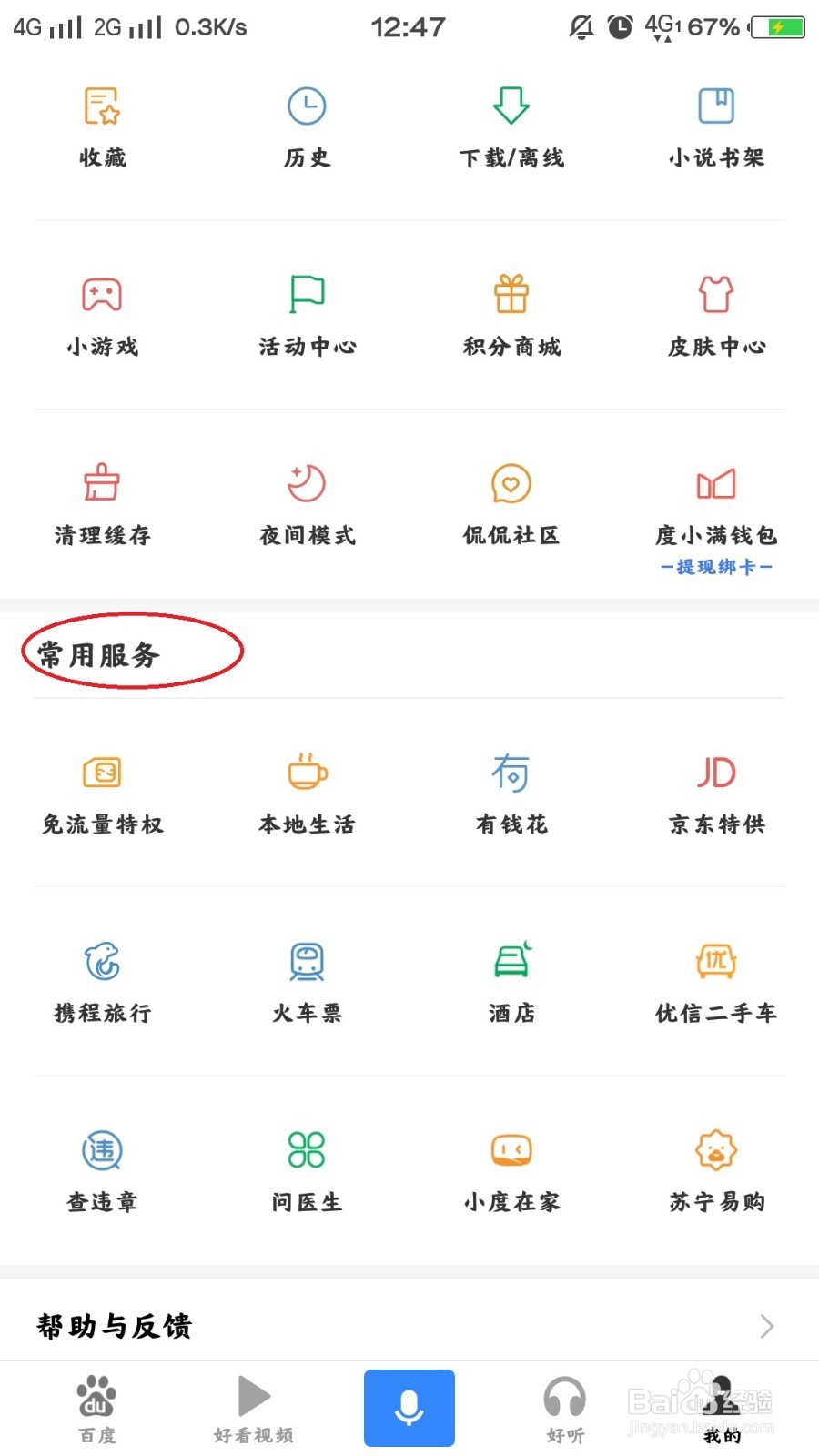Run 清理缓存 to clear cache
The height and width of the screenshot is (1456, 819).
101,505
